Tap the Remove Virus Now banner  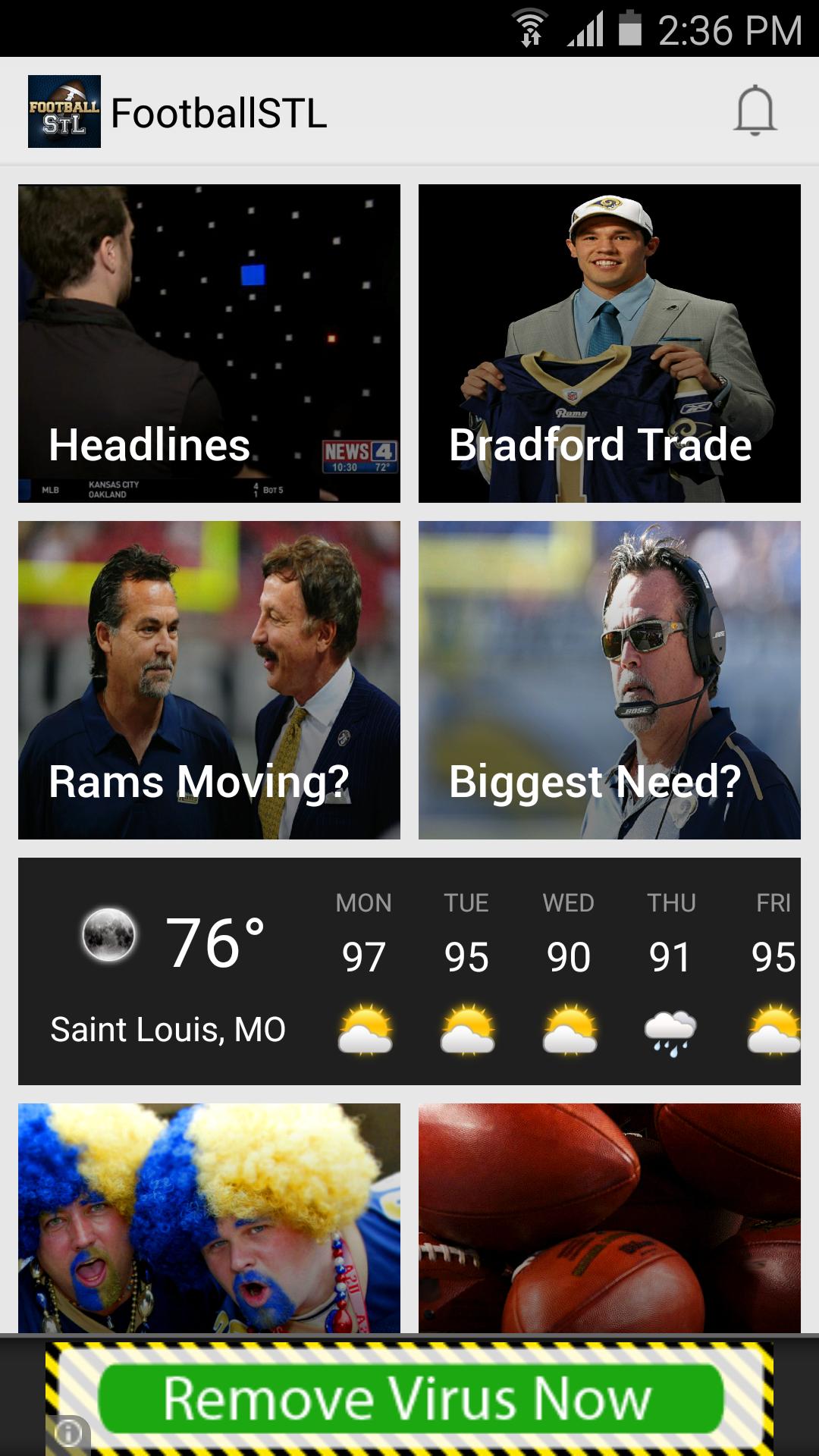pos(409,1398)
